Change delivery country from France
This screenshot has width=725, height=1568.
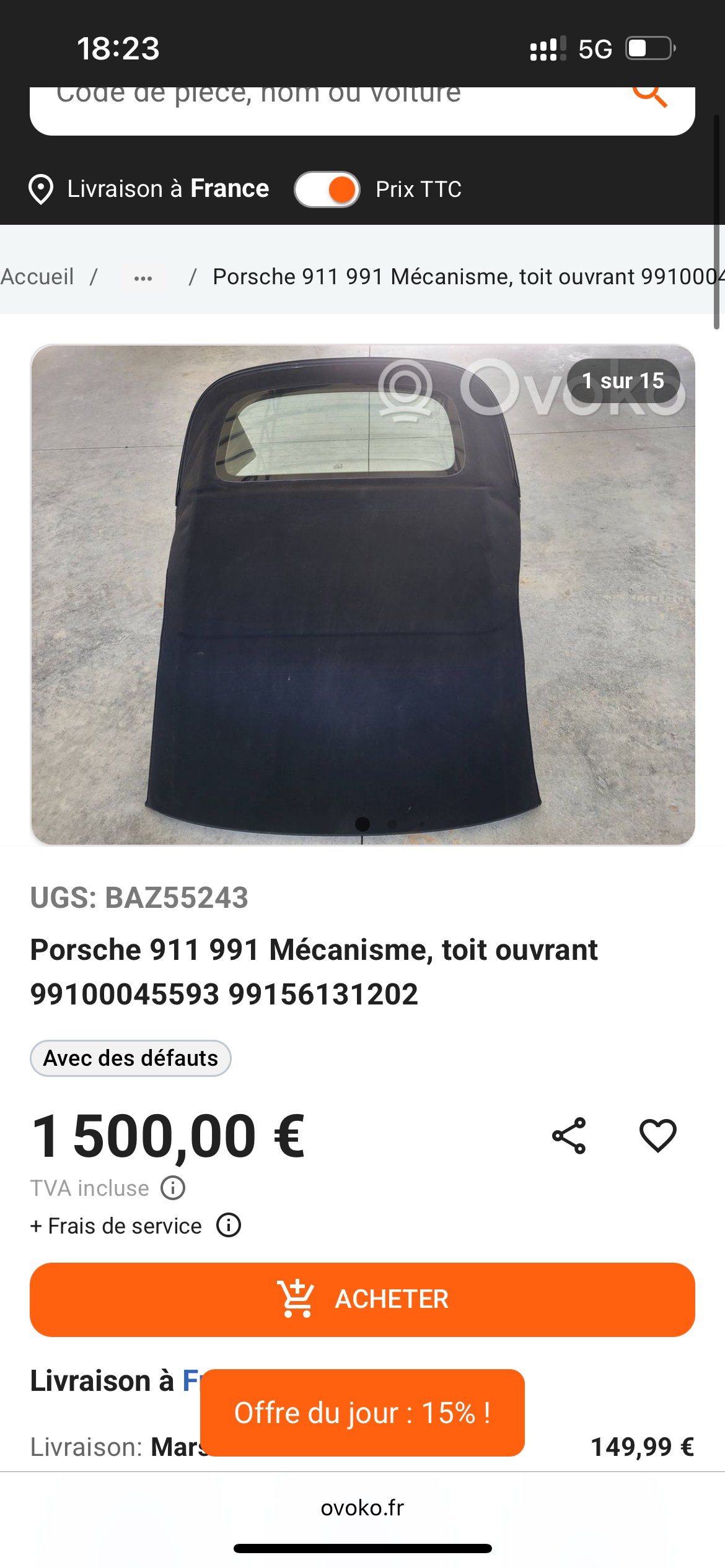pos(149,189)
